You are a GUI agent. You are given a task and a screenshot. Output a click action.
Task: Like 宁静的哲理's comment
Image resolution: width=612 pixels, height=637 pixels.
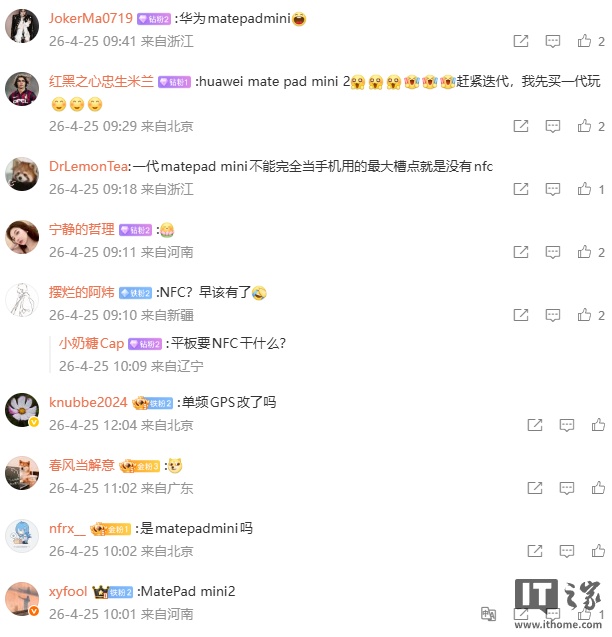[x=584, y=252]
